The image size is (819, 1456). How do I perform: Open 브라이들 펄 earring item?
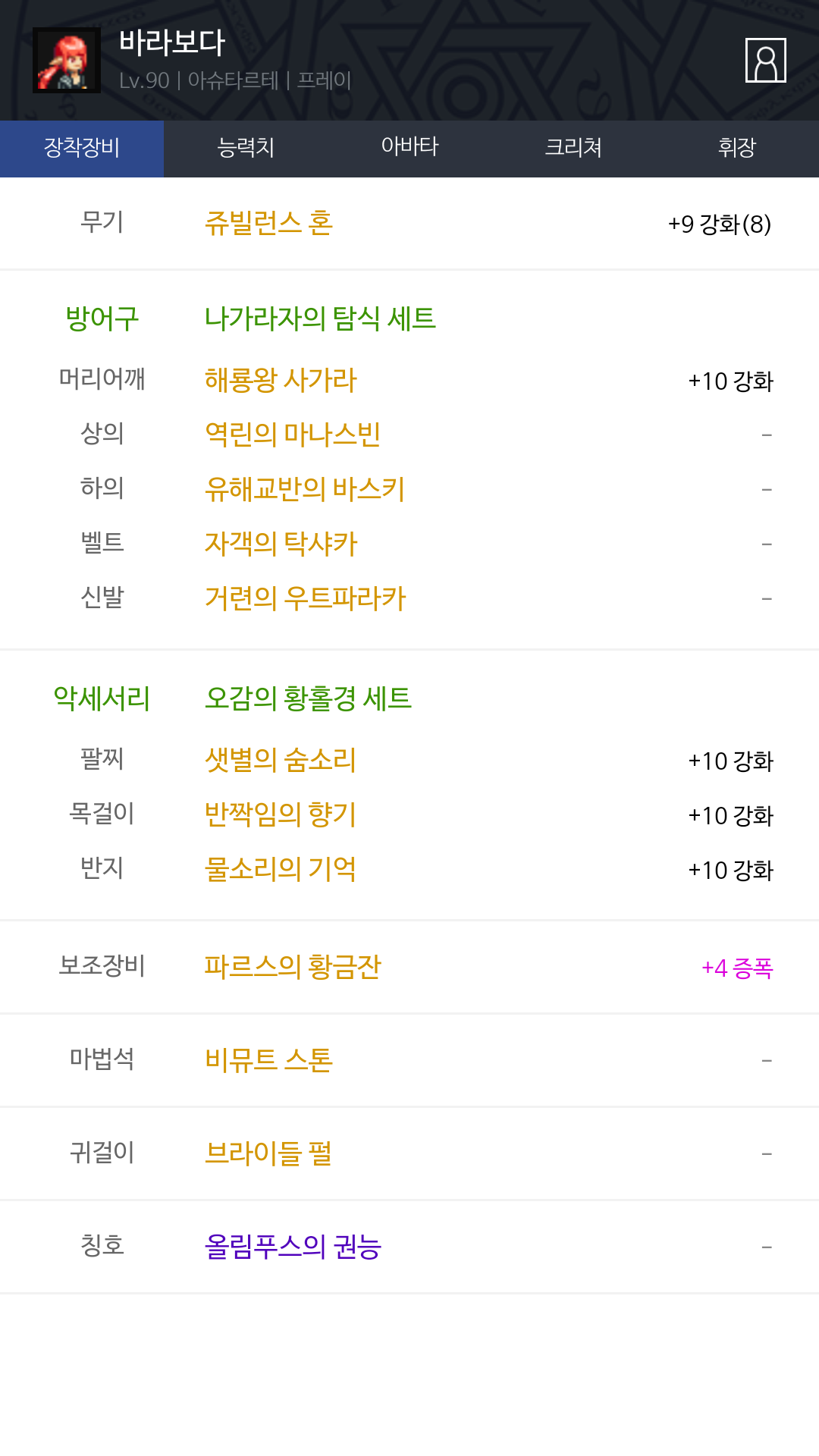point(268,1153)
